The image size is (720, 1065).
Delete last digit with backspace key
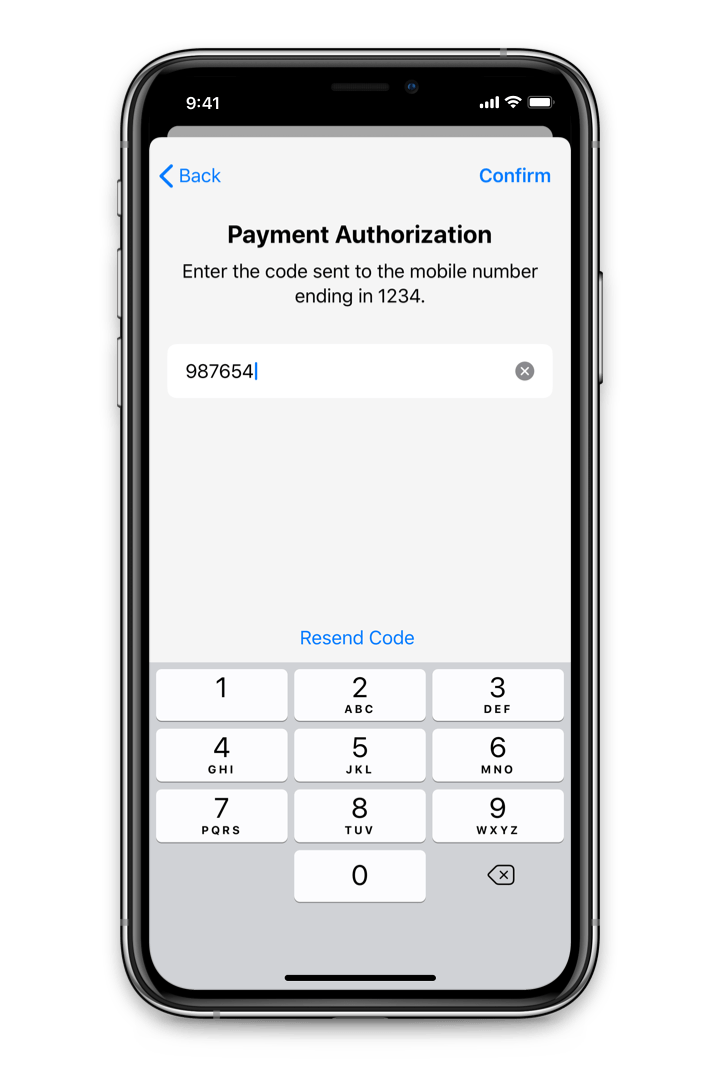point(500,876)
